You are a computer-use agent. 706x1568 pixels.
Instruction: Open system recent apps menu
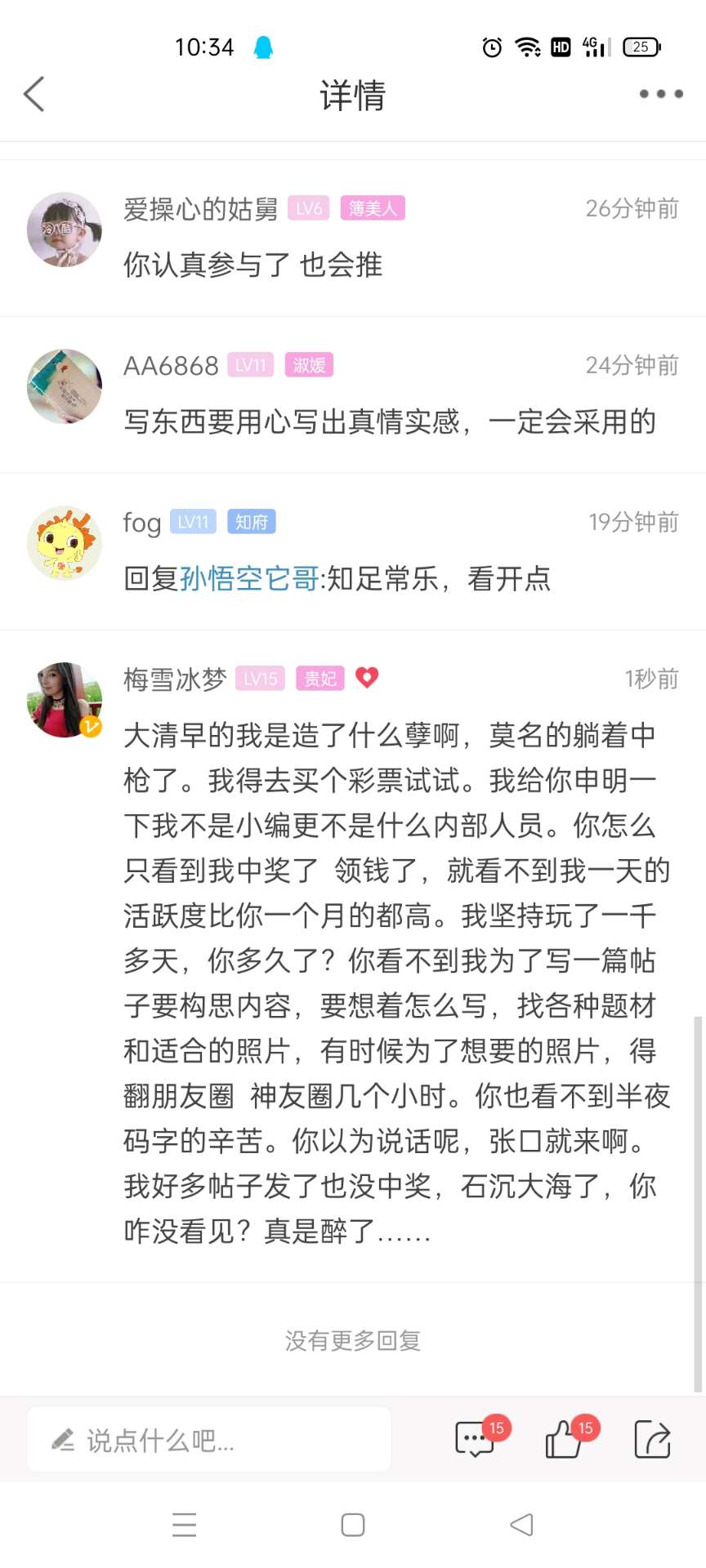pyautogui.click(x=185, y=1525)
